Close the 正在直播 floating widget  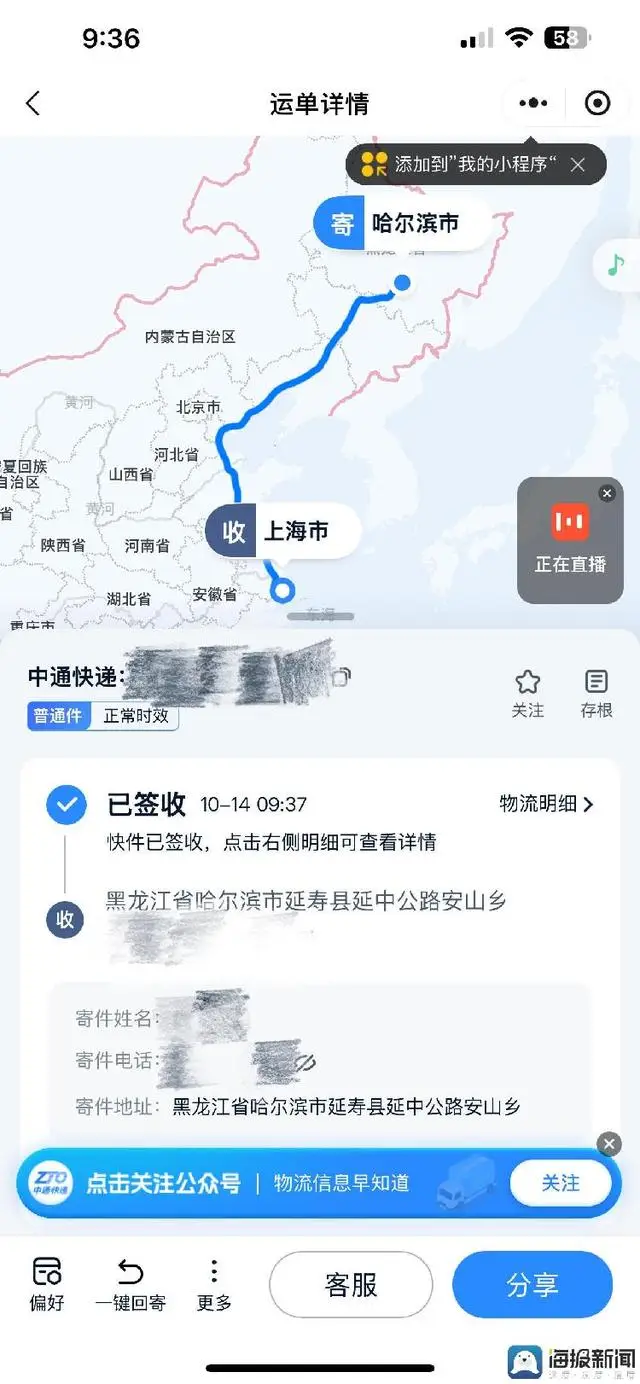point(607,493)
